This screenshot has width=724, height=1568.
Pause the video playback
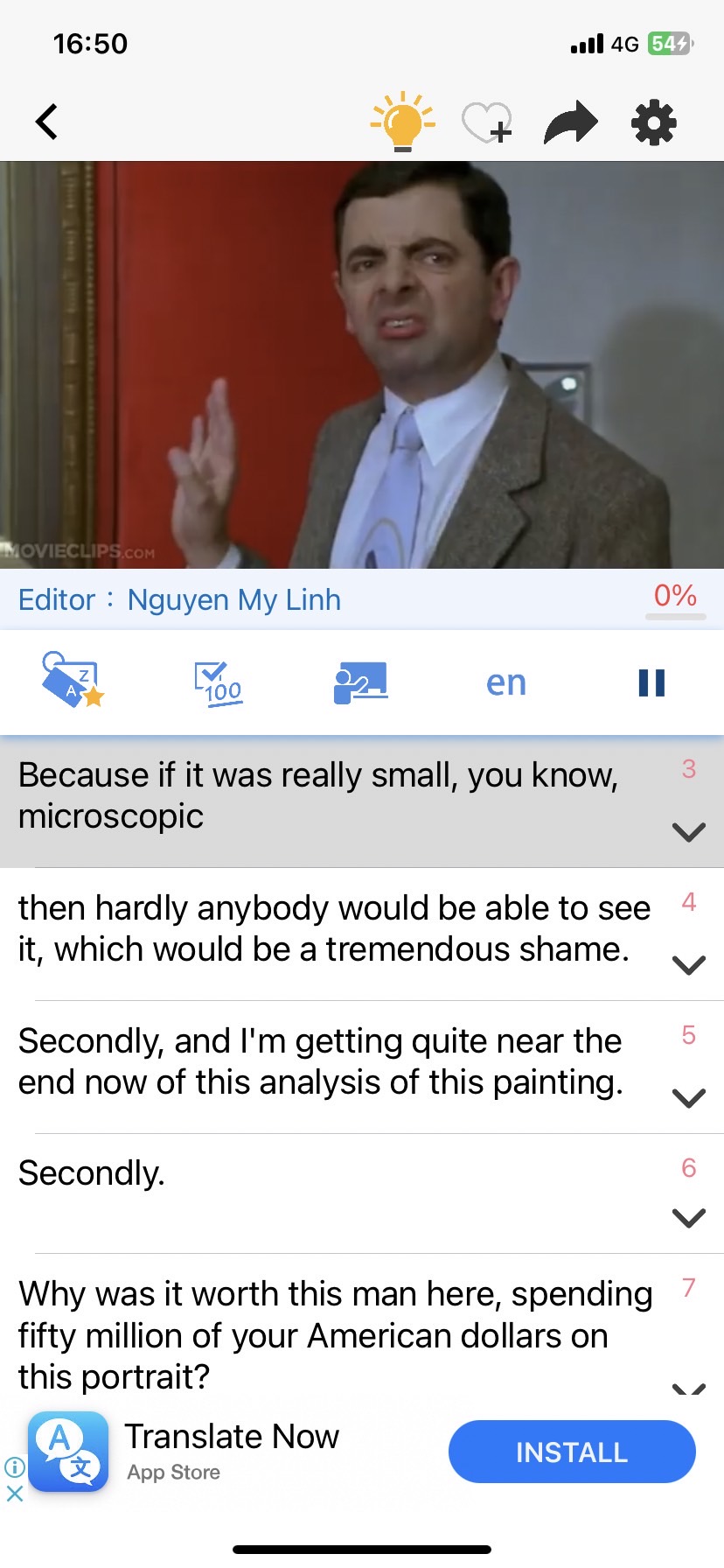tap(651, 682)
